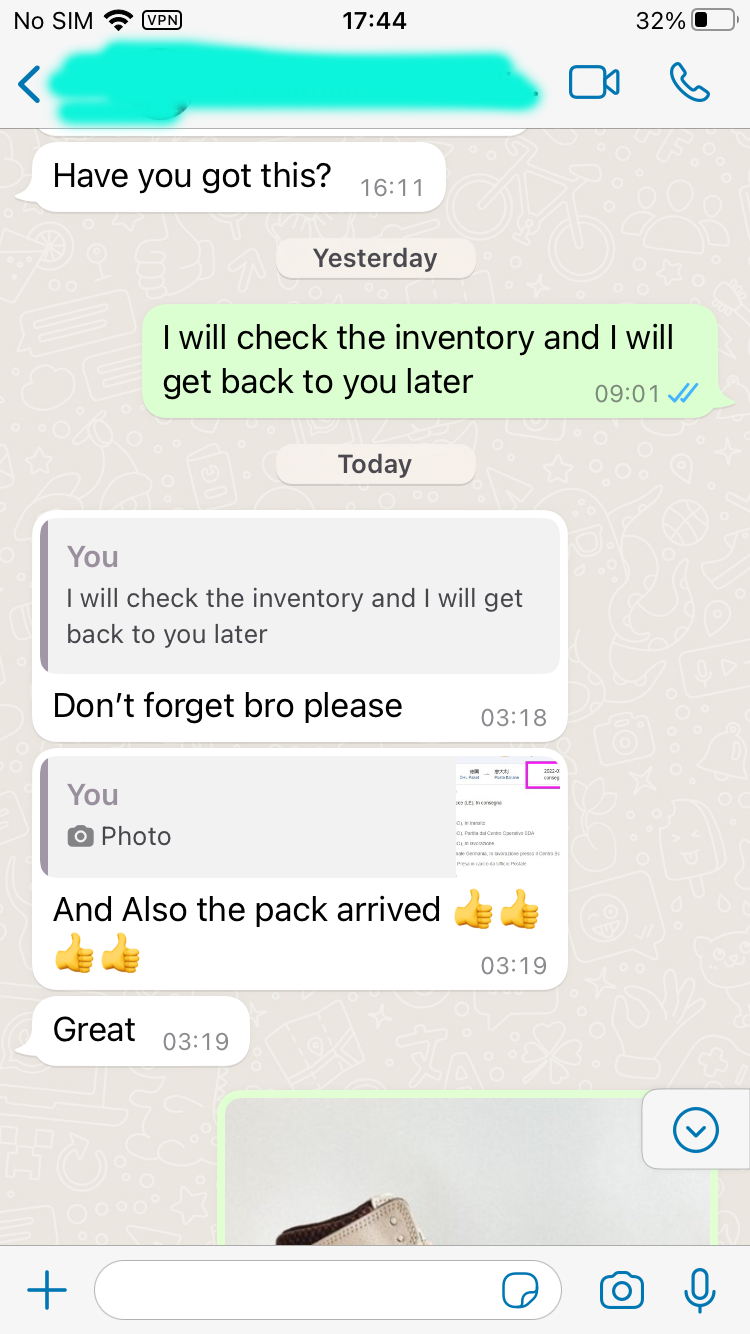Start a voice call
Viewport: 750px width, 1334px height.
[689, 83]
